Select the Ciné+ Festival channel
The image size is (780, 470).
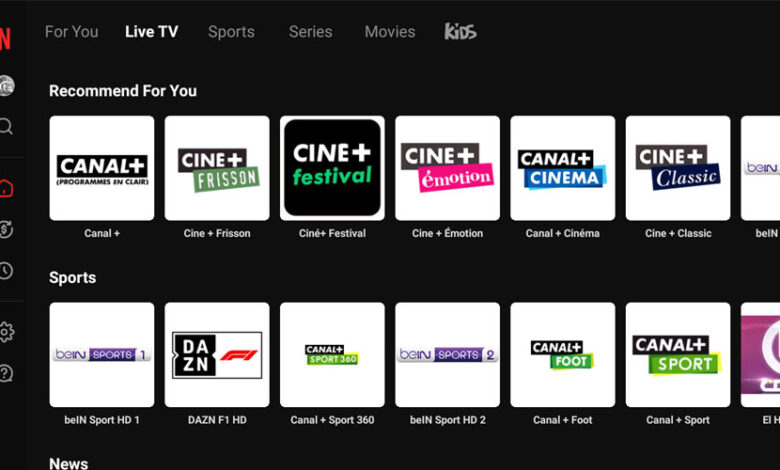click(x=332, y=168)
